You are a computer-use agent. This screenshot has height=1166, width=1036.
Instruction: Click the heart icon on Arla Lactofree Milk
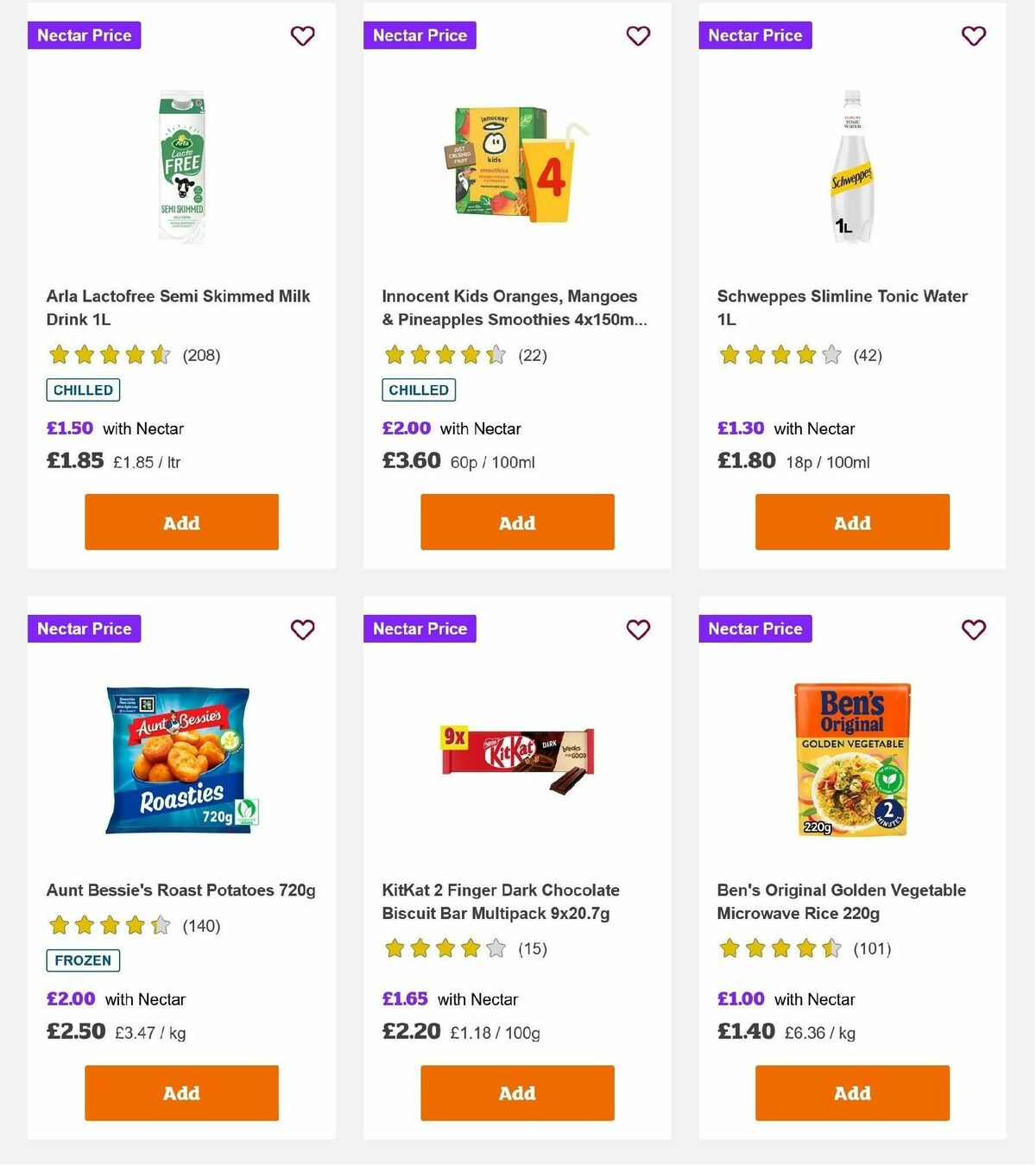tap(302, 35)
